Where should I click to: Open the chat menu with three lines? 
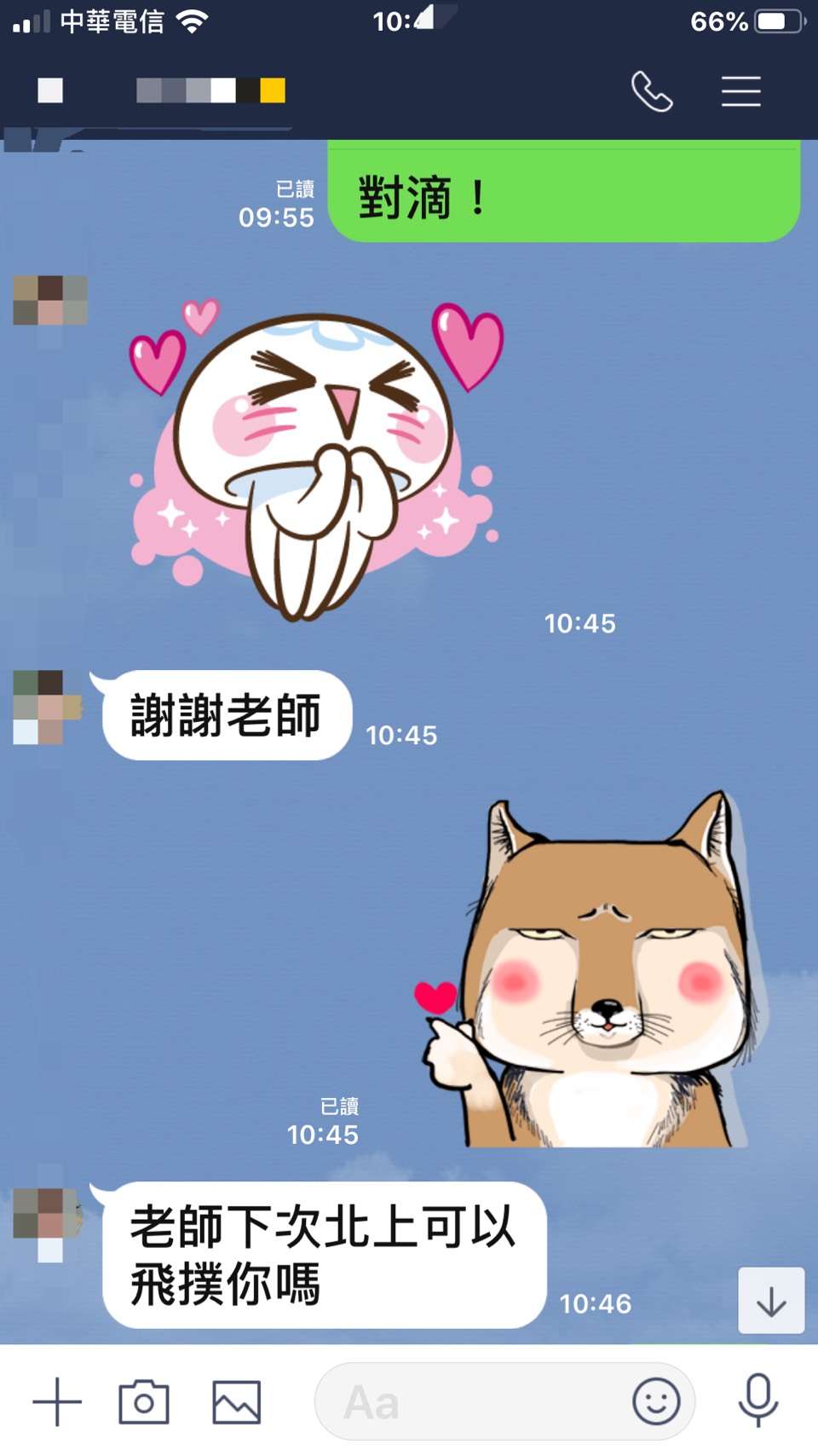740,91
